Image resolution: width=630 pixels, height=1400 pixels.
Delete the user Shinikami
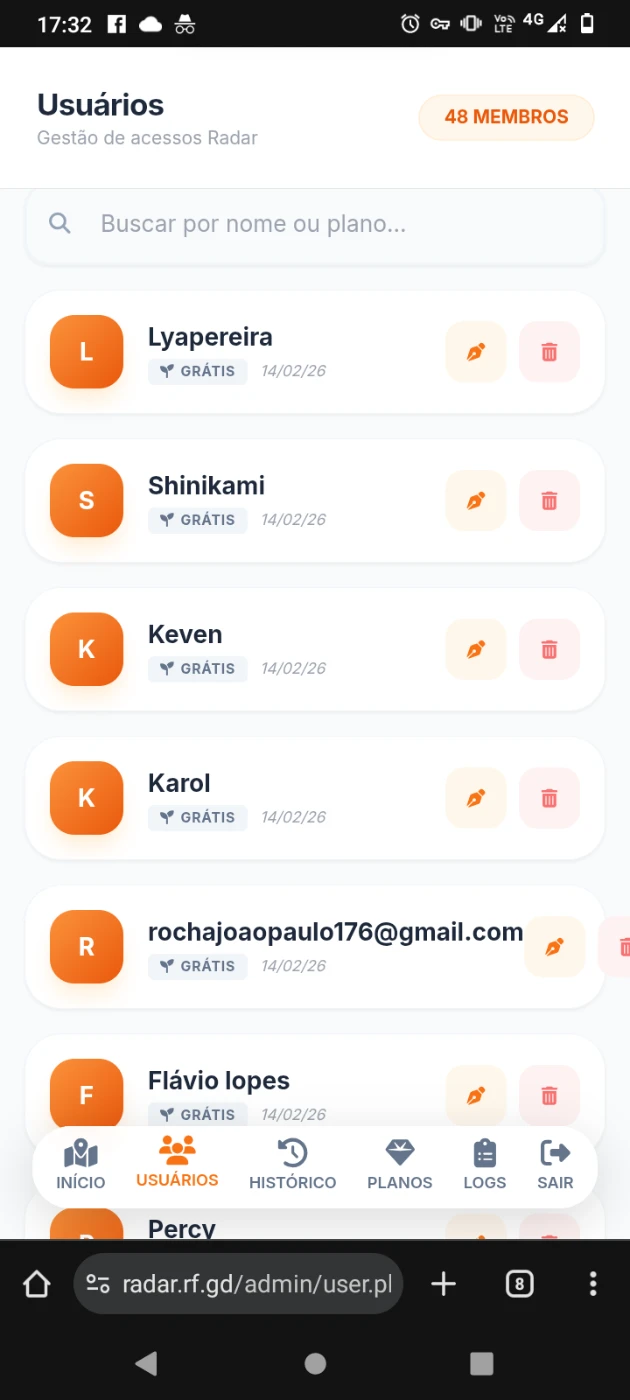[x=549, y=501]
